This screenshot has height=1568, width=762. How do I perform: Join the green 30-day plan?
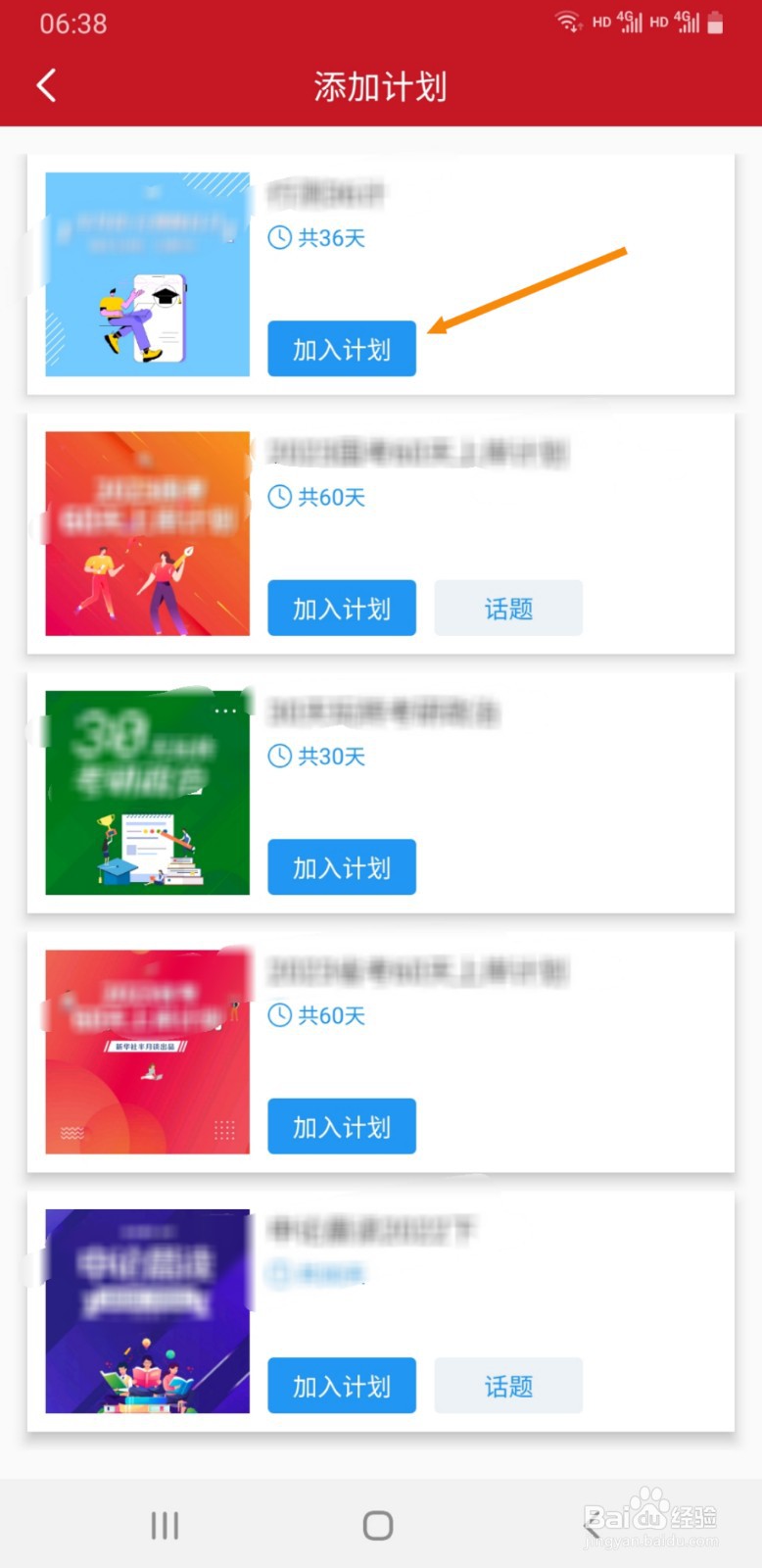(x=342, y=867)
